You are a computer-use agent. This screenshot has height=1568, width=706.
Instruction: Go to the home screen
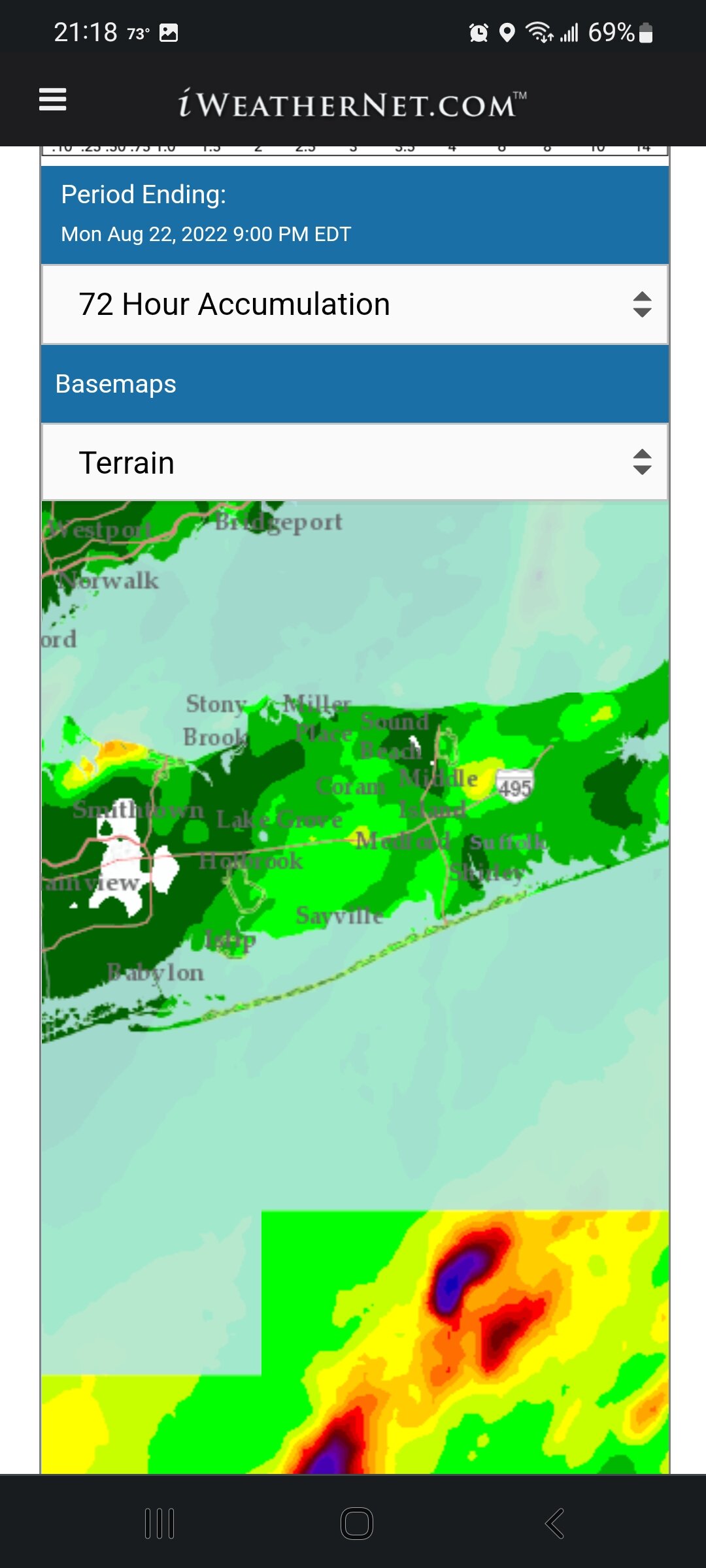point(357,1523)
